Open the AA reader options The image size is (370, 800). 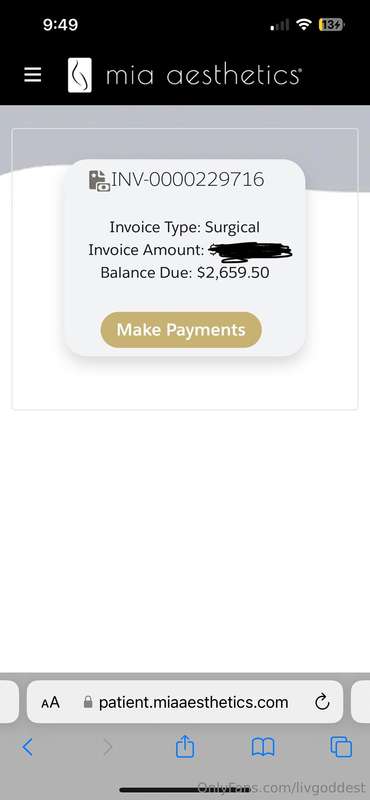(x=51, y=703)
